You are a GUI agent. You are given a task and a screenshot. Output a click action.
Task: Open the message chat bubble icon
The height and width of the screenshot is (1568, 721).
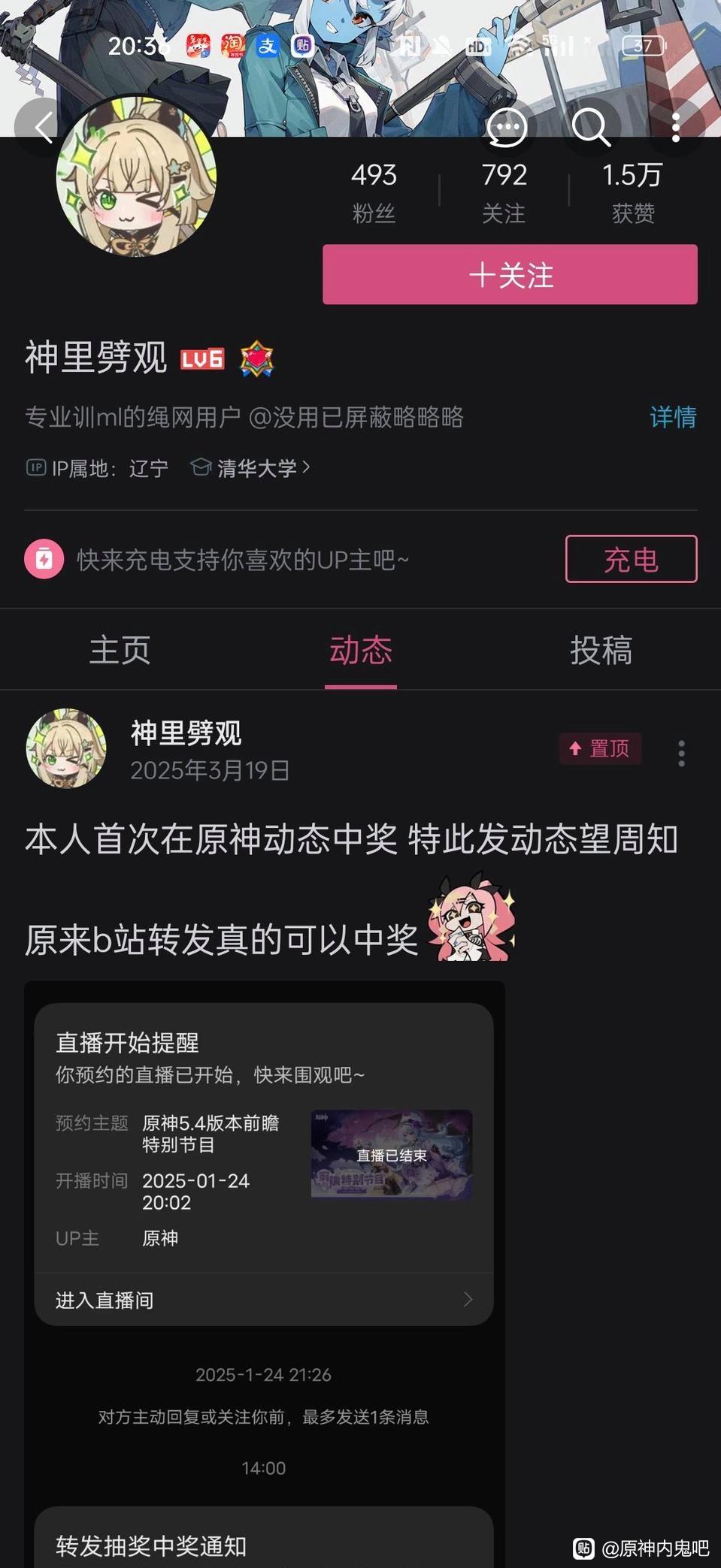(x=507, y=128)
